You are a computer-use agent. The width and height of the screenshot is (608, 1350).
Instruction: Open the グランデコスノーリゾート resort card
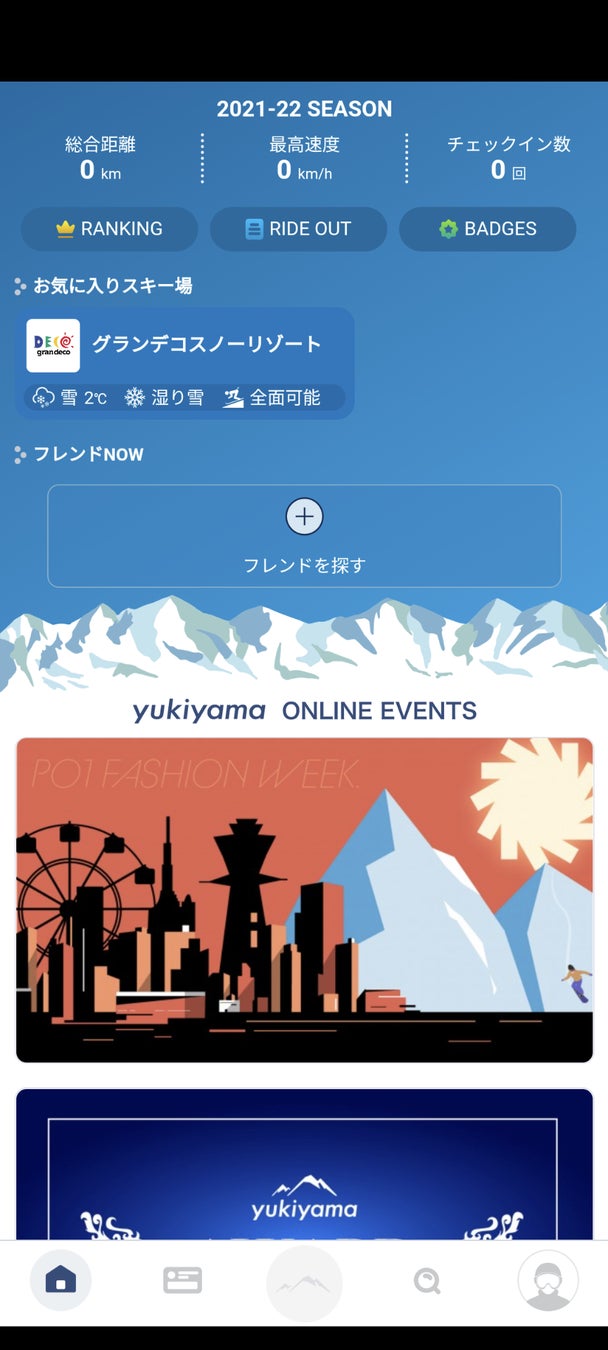190,362
